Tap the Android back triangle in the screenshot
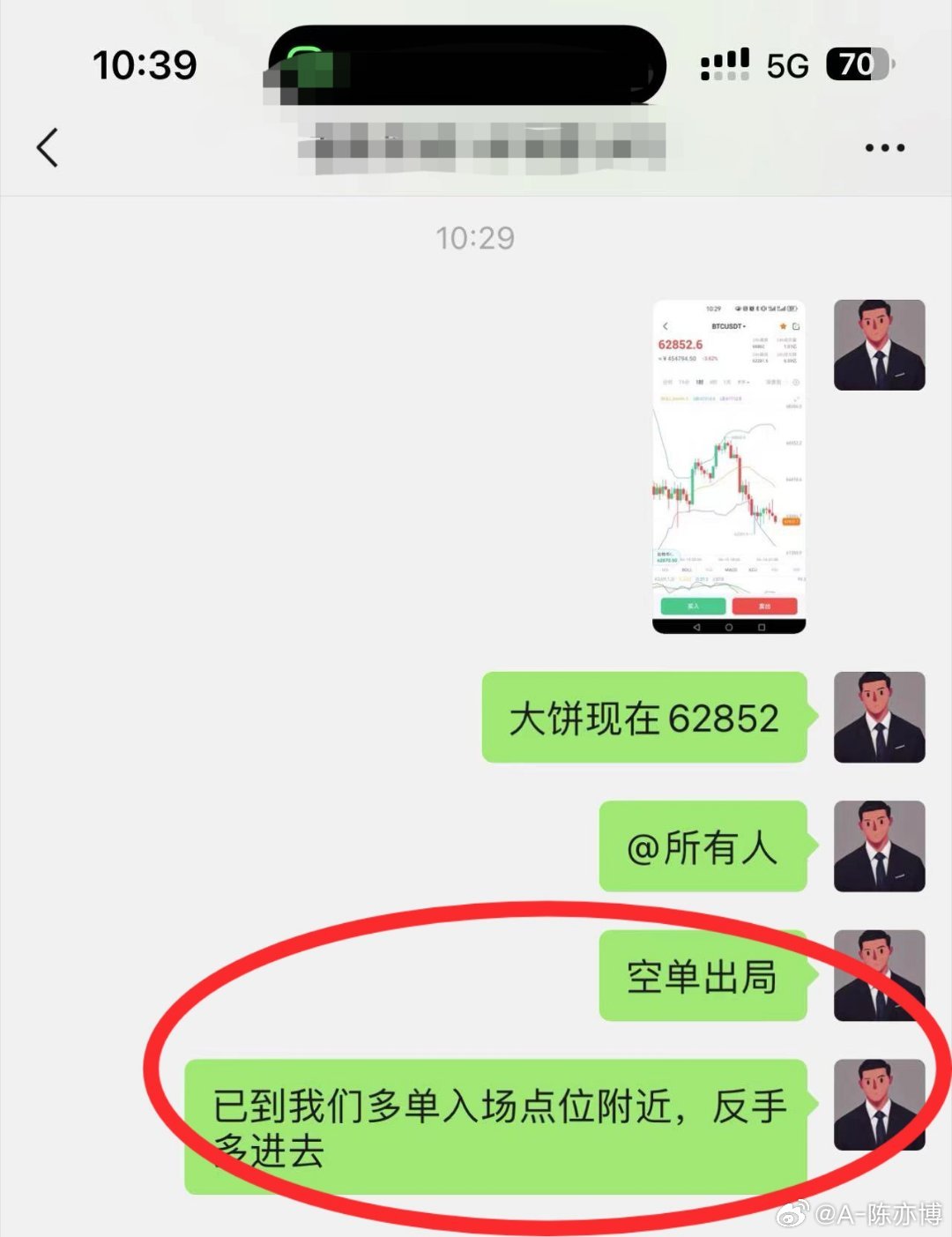The height and width of the screenshot is (1237, 952). (696, 627)
